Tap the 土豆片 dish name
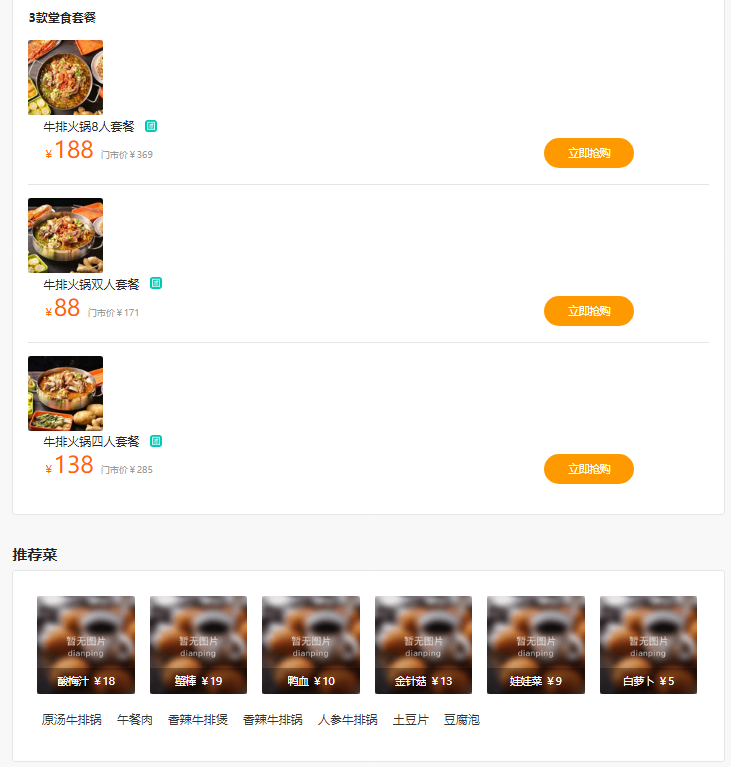 tap(410, 719)
